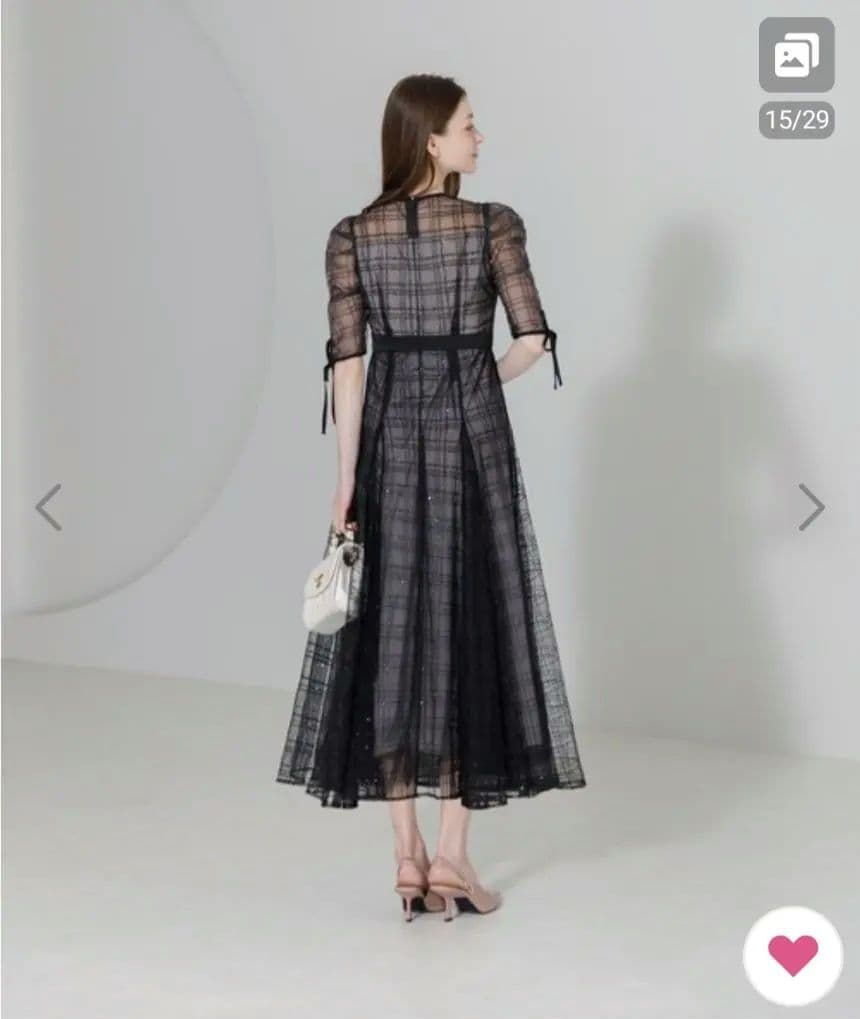Go to the next product image
860x1019 pixels.
811,507
